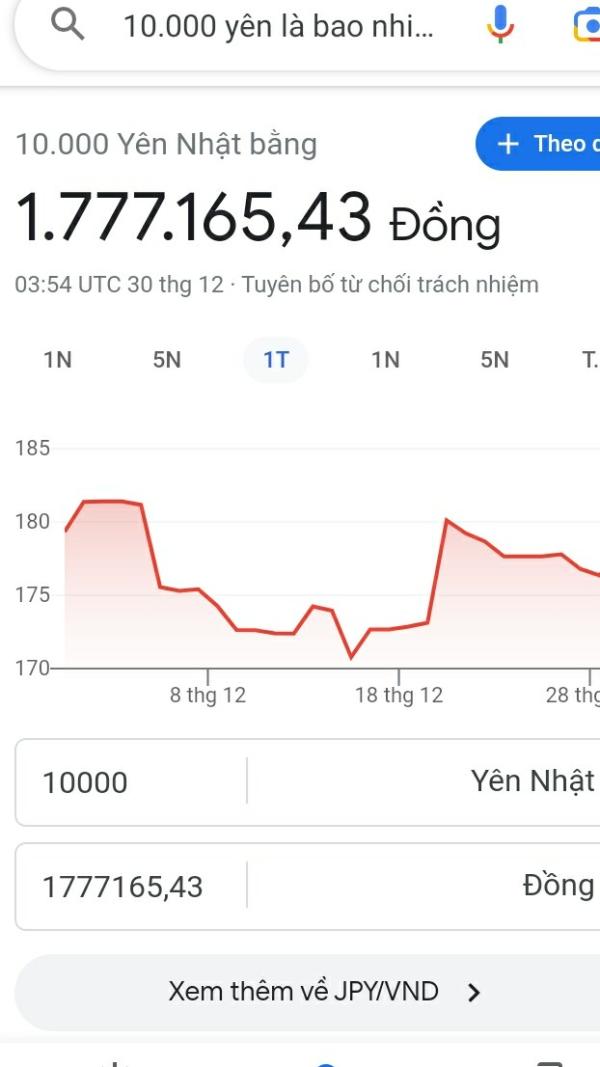This screenshot has width=600, height=1067.
Task: Select the 5N five-year range after 1N
Action: click(495, 359)
